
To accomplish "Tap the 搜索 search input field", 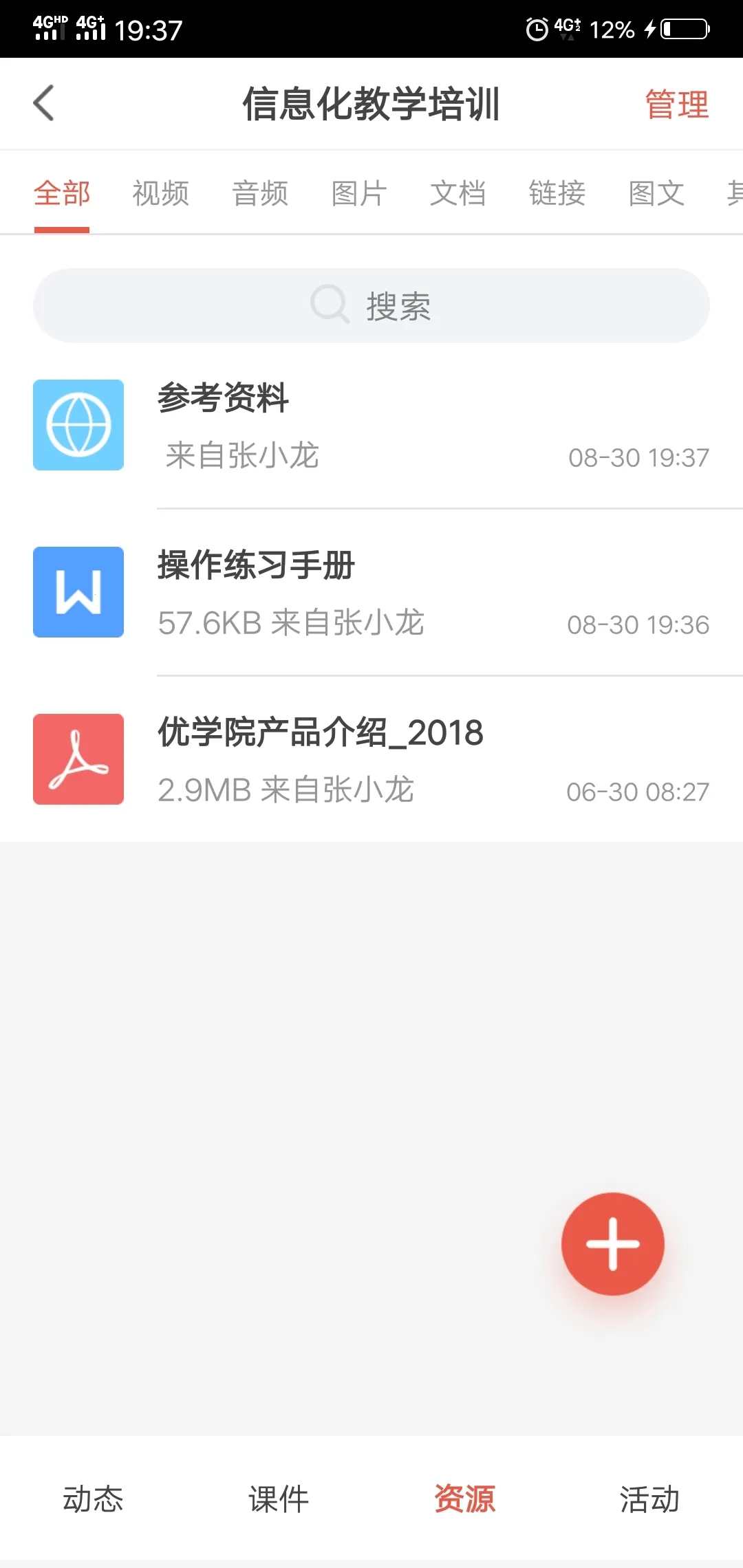I will coord(399,305).
